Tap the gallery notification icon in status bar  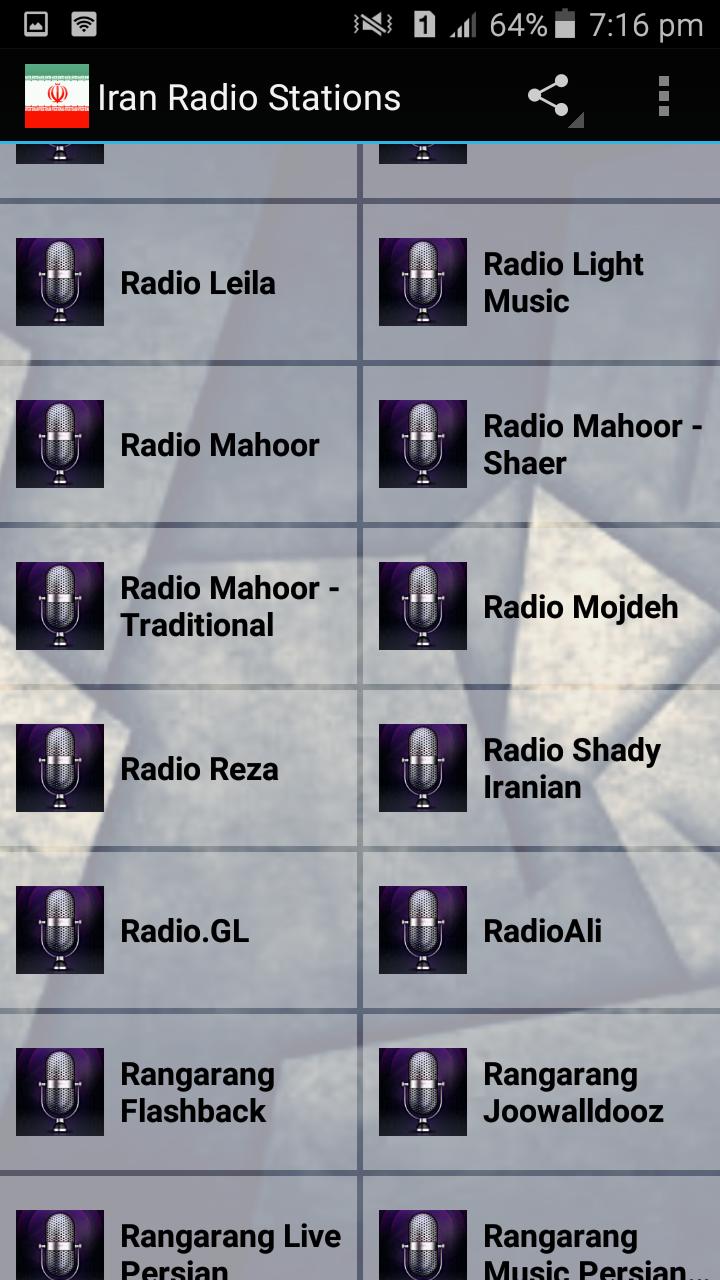pyautogui.click(x=36, y=22)
